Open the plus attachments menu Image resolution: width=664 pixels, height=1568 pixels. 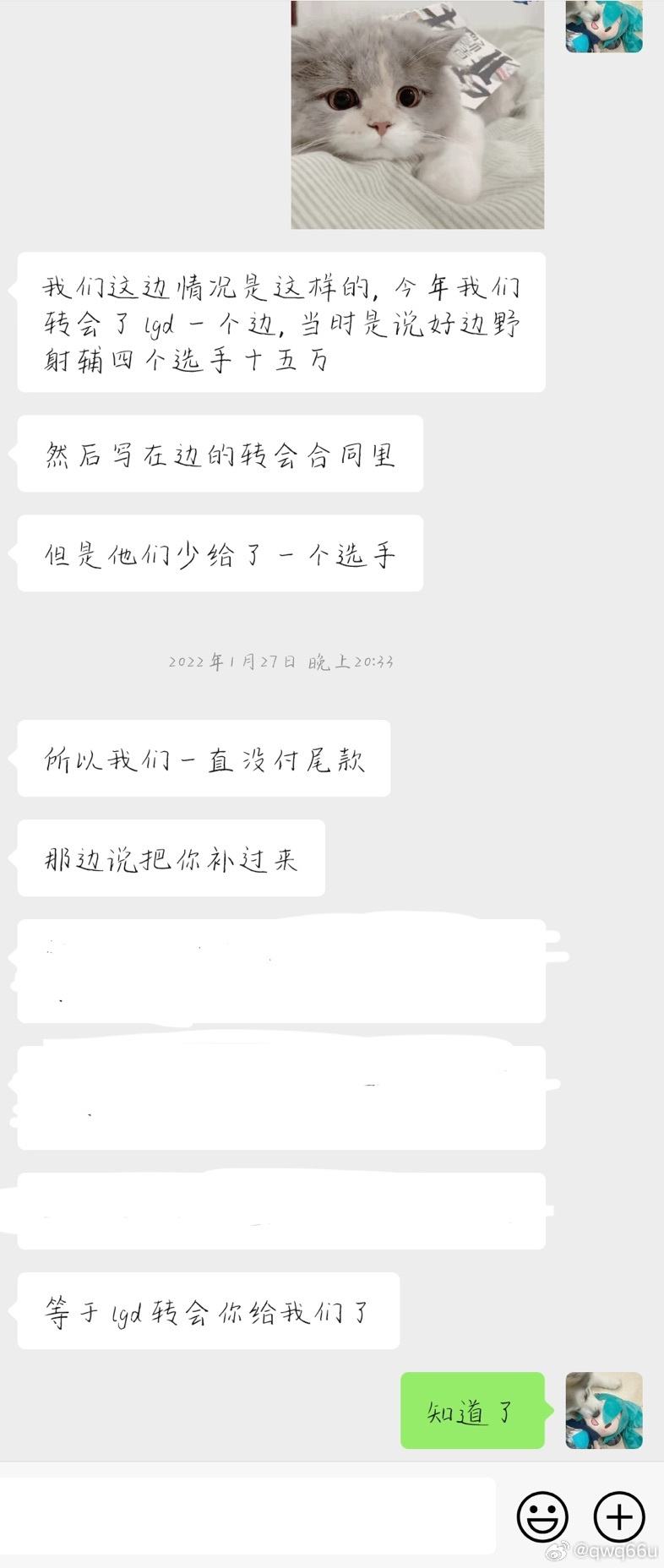click(x=619, y=1516)
